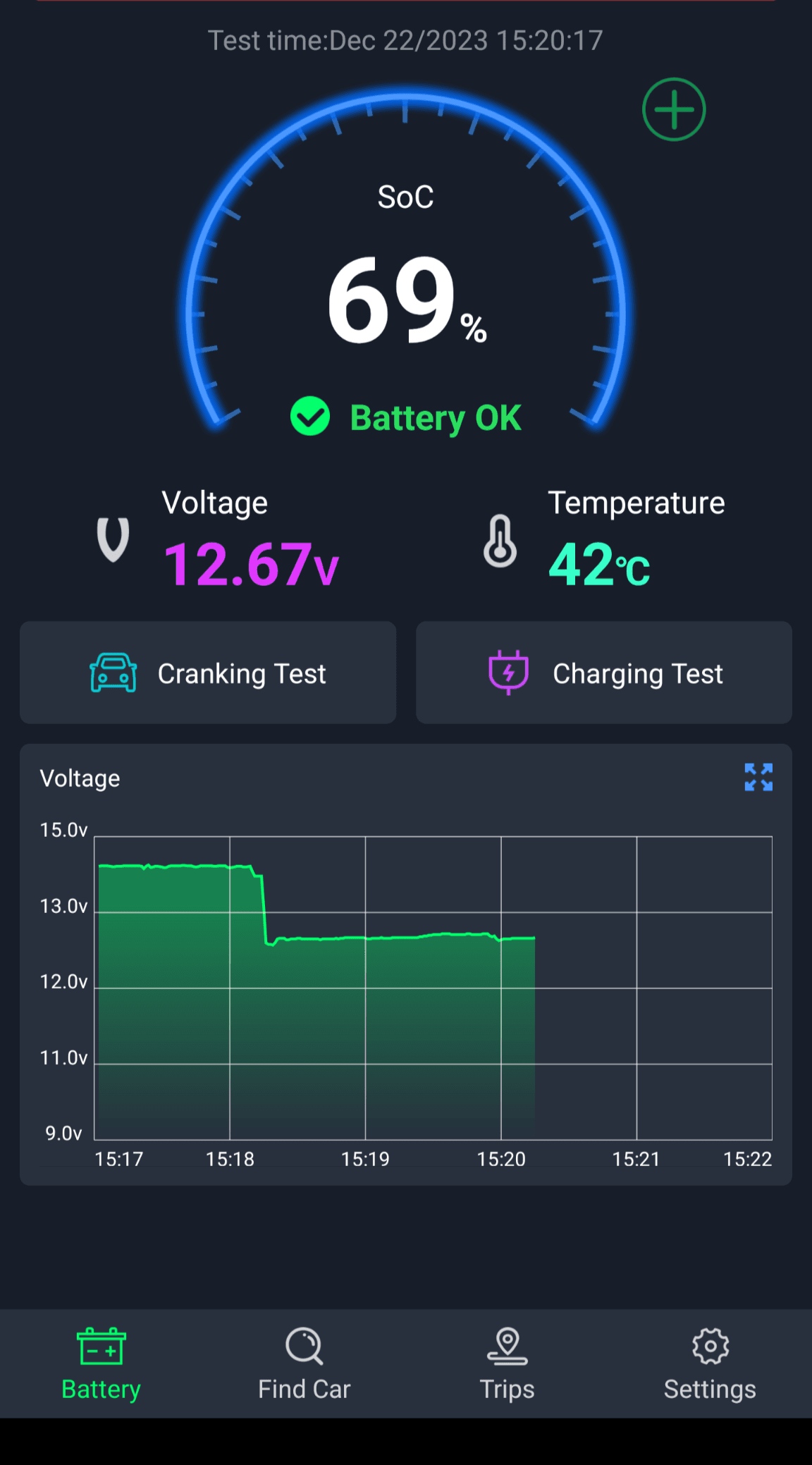The image size is (812, 1465).
Task: Go to the Settings tab
Action: [x=710, y=1364]
